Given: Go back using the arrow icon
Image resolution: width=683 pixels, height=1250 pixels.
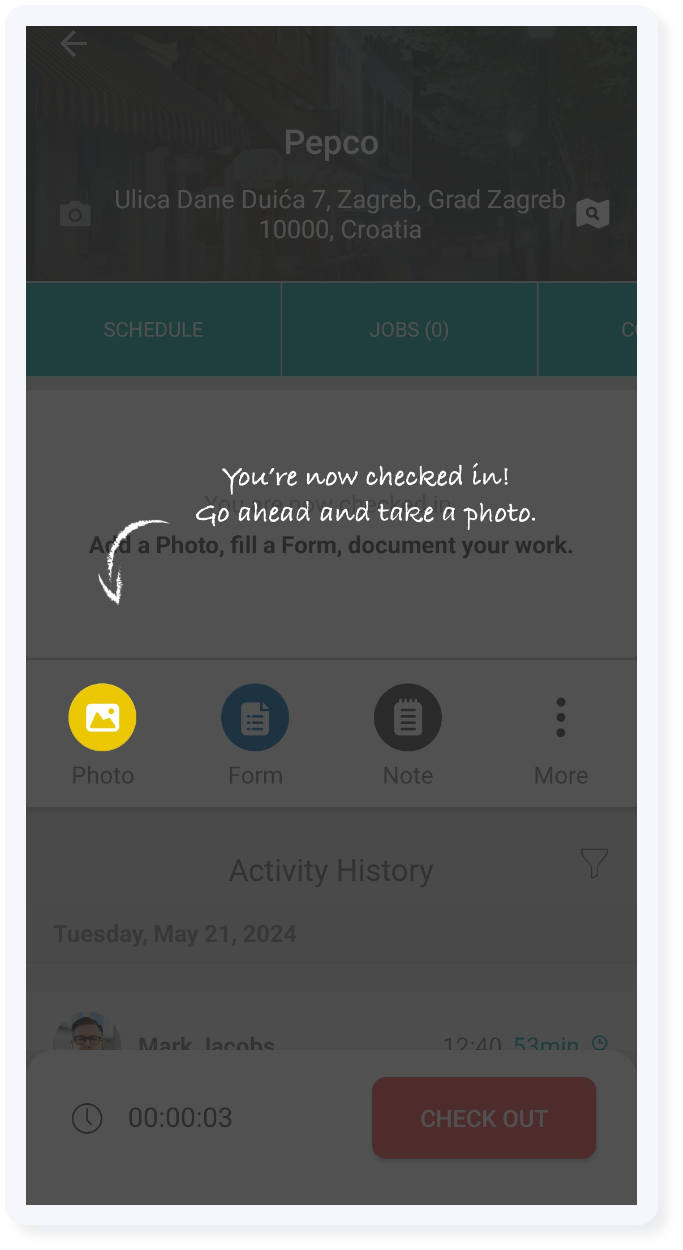Looking at the screenshot, I should pos(73,44).
